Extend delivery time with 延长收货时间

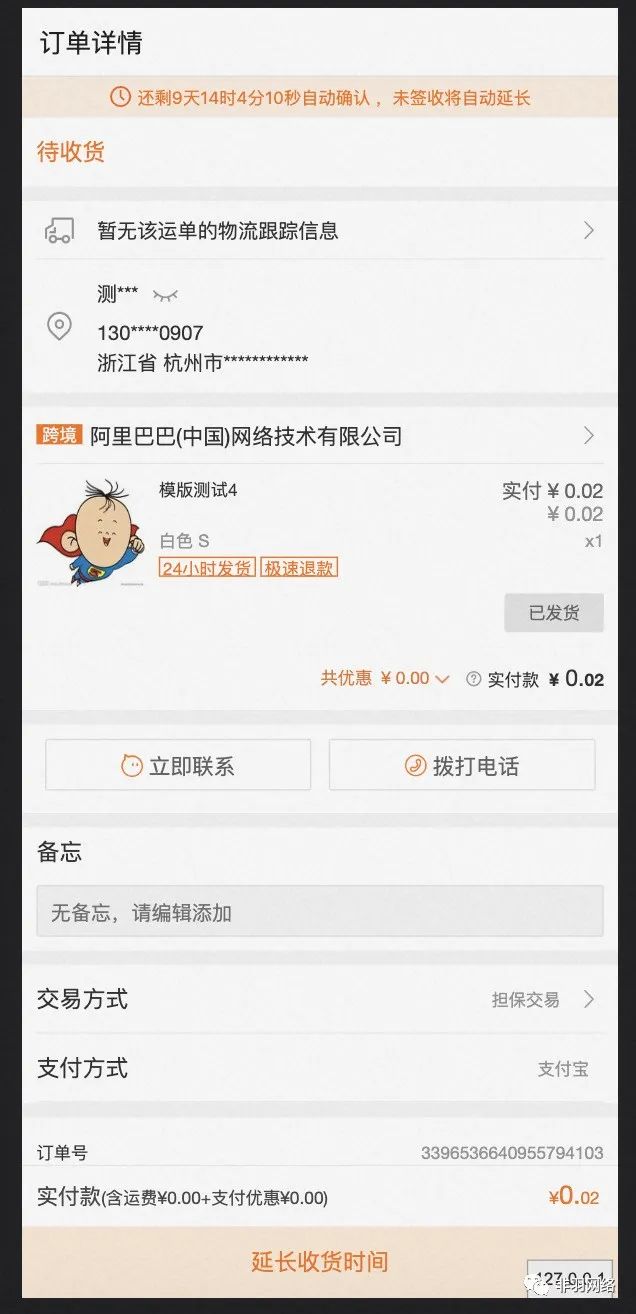click(318, 1261)
